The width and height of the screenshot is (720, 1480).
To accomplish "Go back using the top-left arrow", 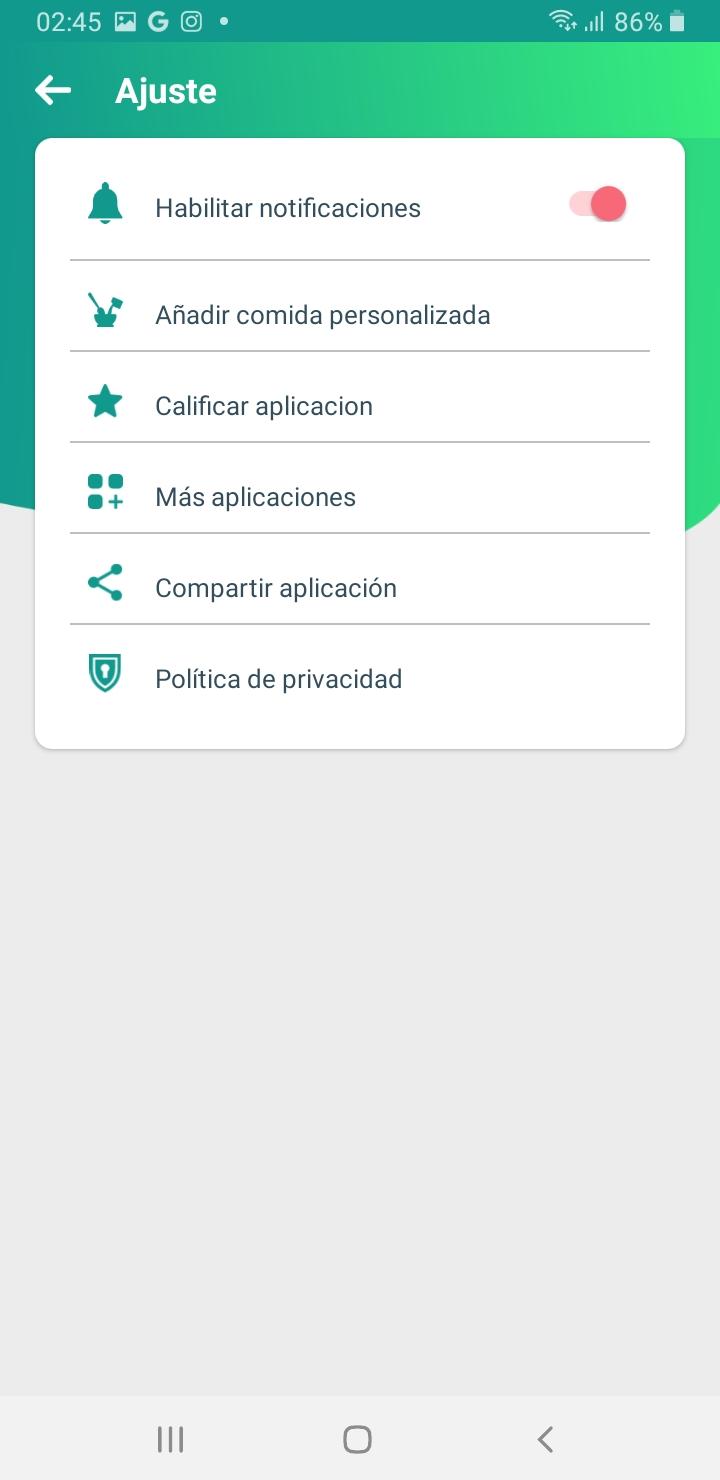I will (53, 91).
